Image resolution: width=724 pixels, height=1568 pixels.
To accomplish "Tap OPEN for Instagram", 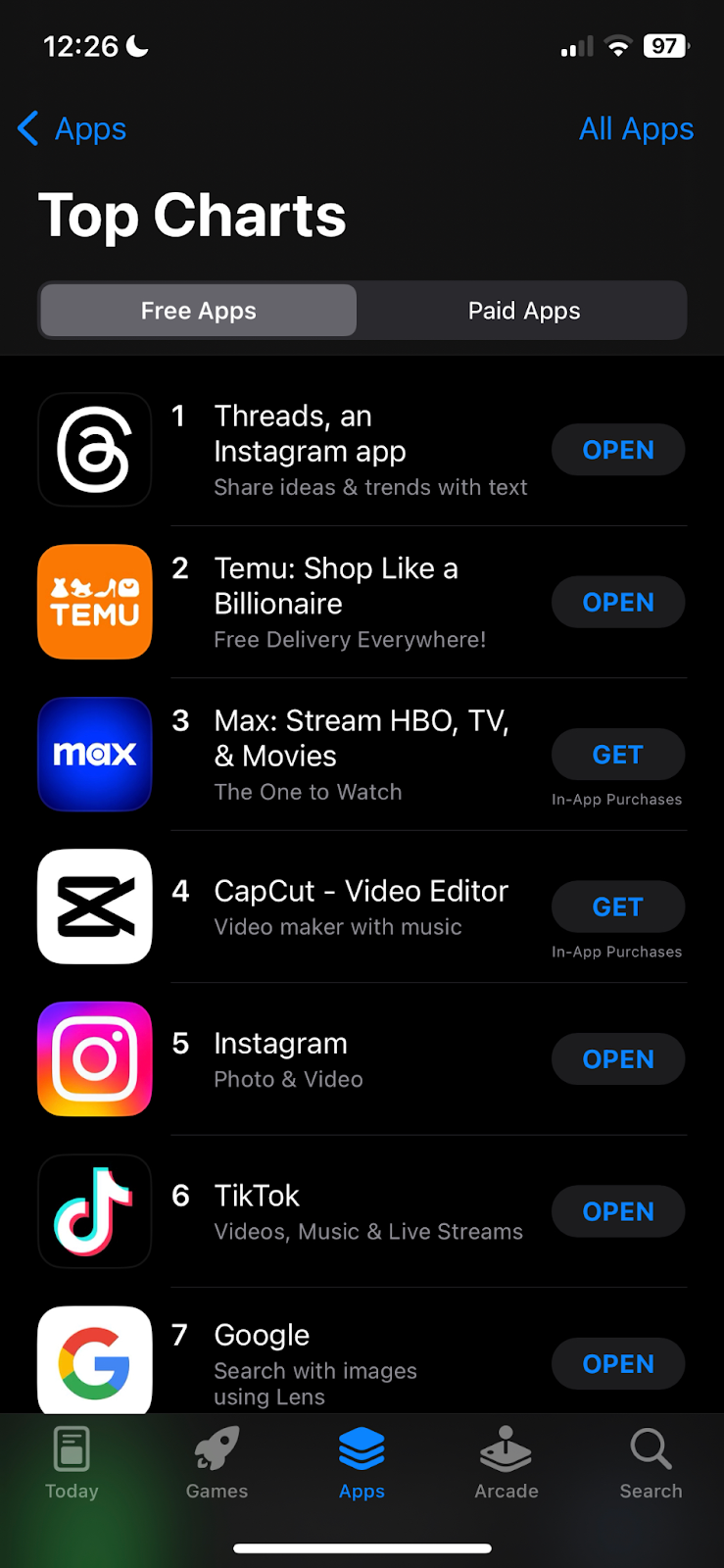I will [617, 1059].
